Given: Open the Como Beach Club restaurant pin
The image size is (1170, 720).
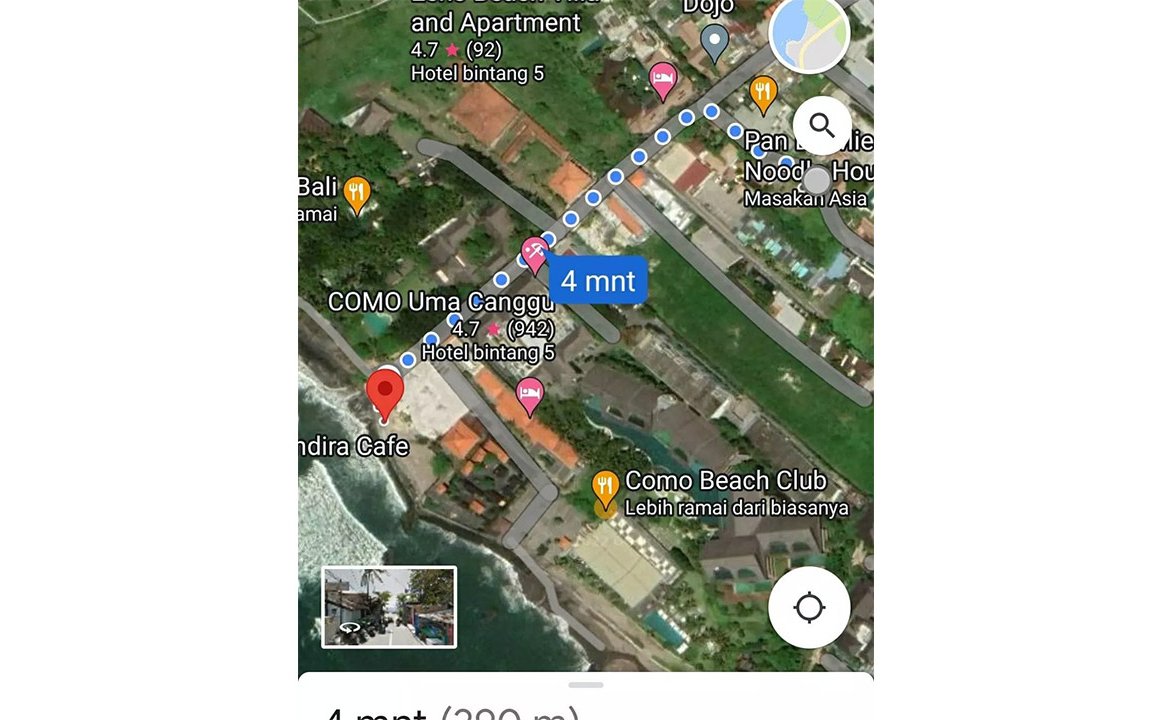Looking at the screenshot, I should [x=605, y=488].
